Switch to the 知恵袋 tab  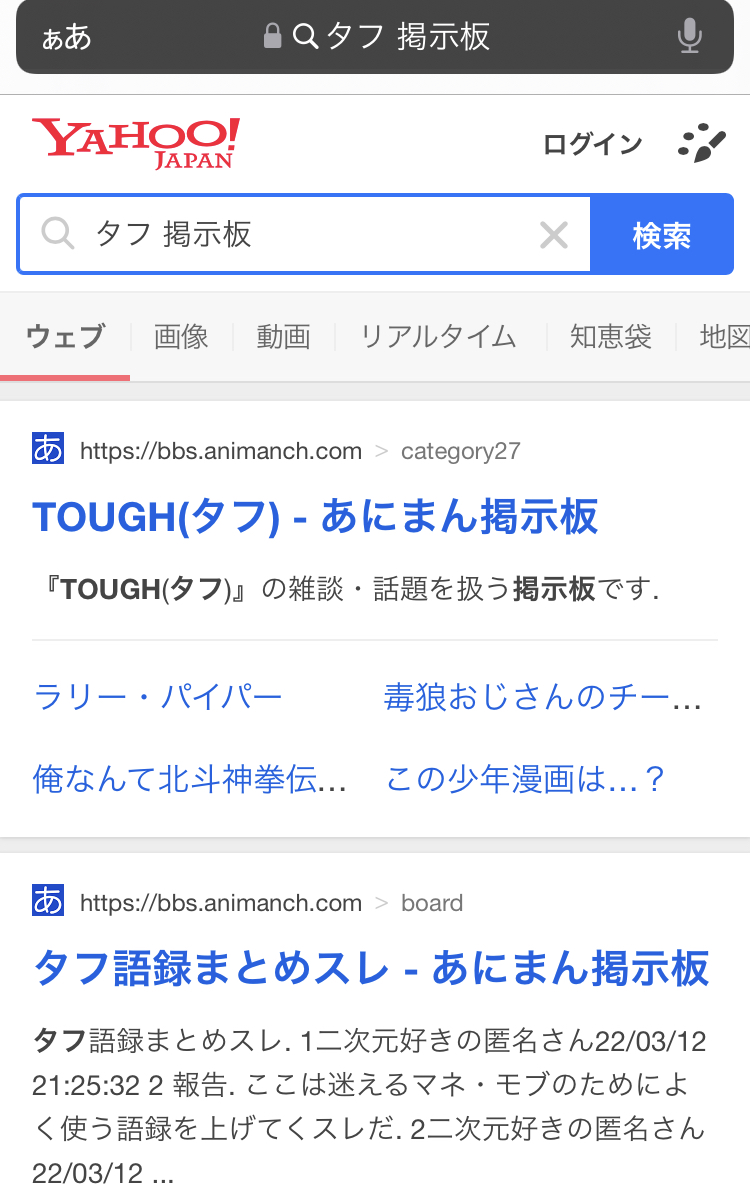click(x=610, y=337)
